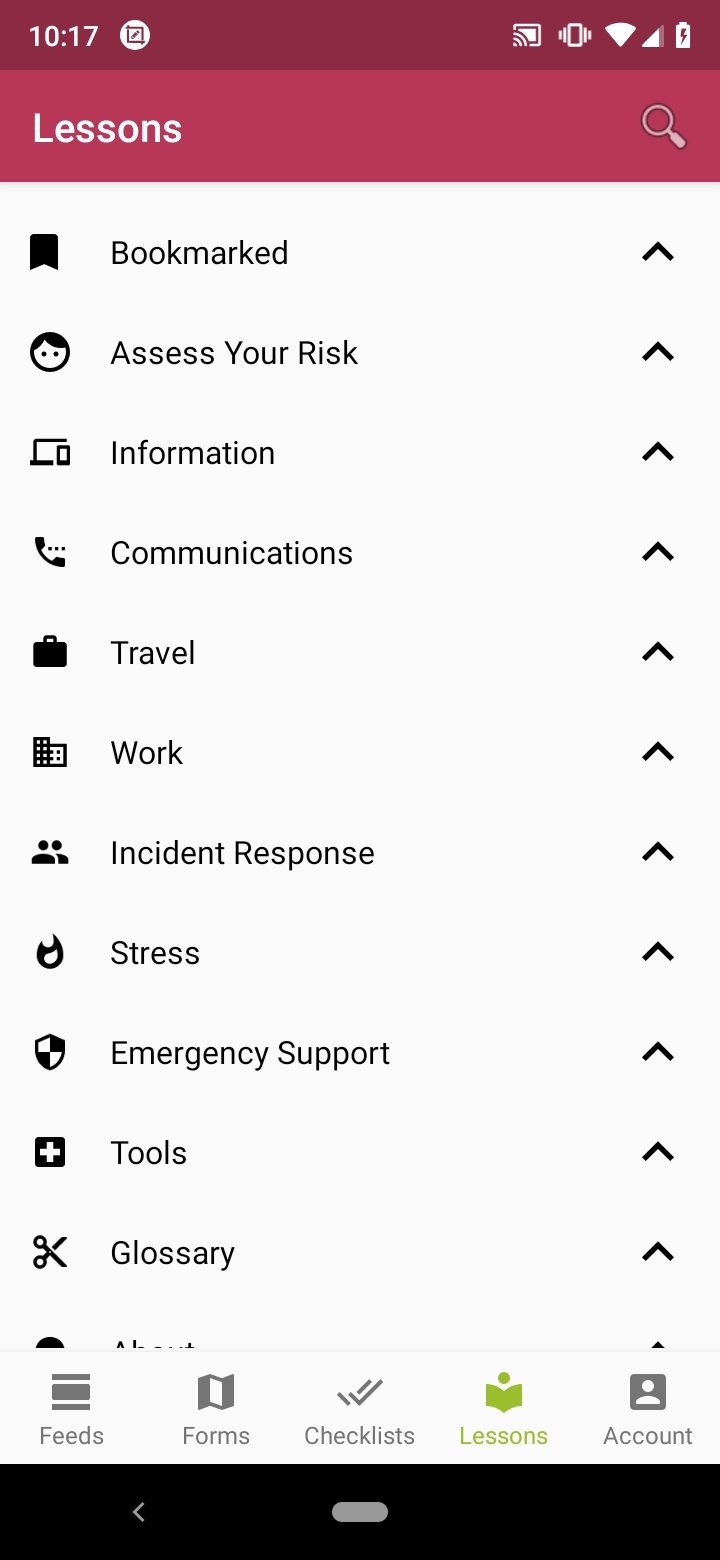Tap the system back button
This screenshot has width=720, height=1560.
(139, 1512)
